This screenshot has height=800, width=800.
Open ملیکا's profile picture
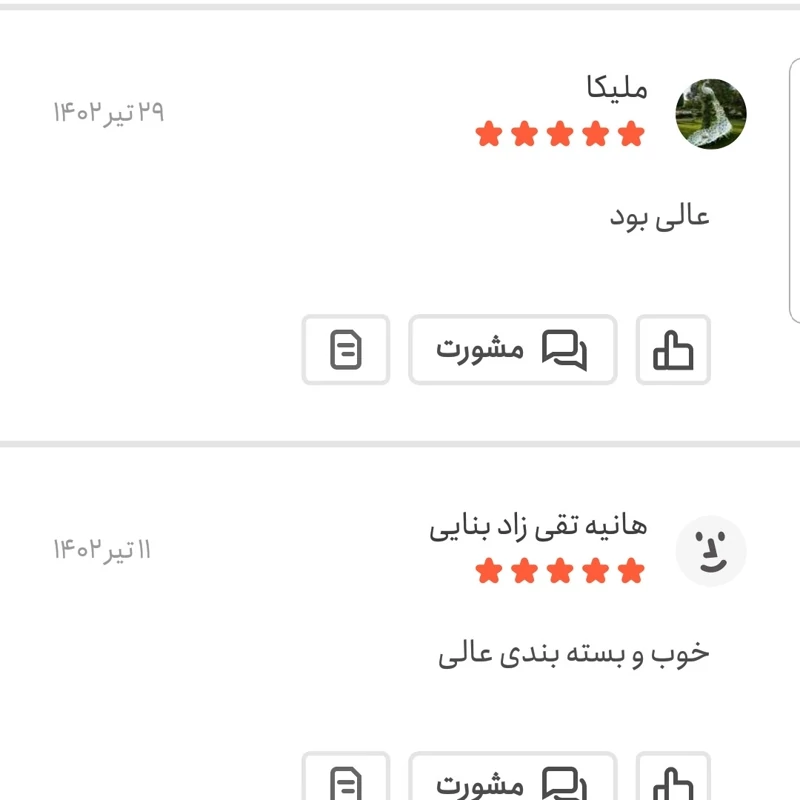[711, 114]
